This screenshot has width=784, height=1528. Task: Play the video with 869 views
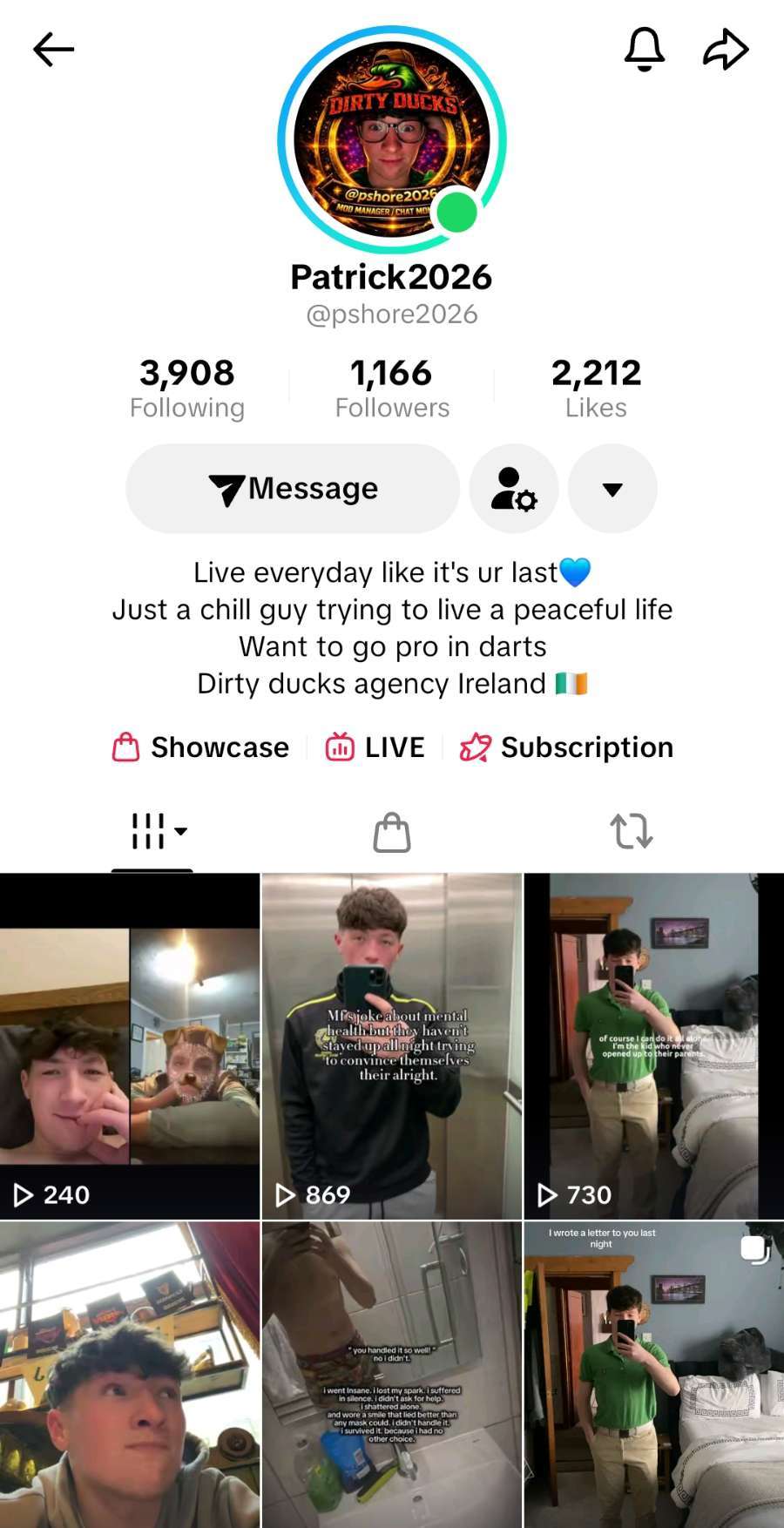[392, 1045]
